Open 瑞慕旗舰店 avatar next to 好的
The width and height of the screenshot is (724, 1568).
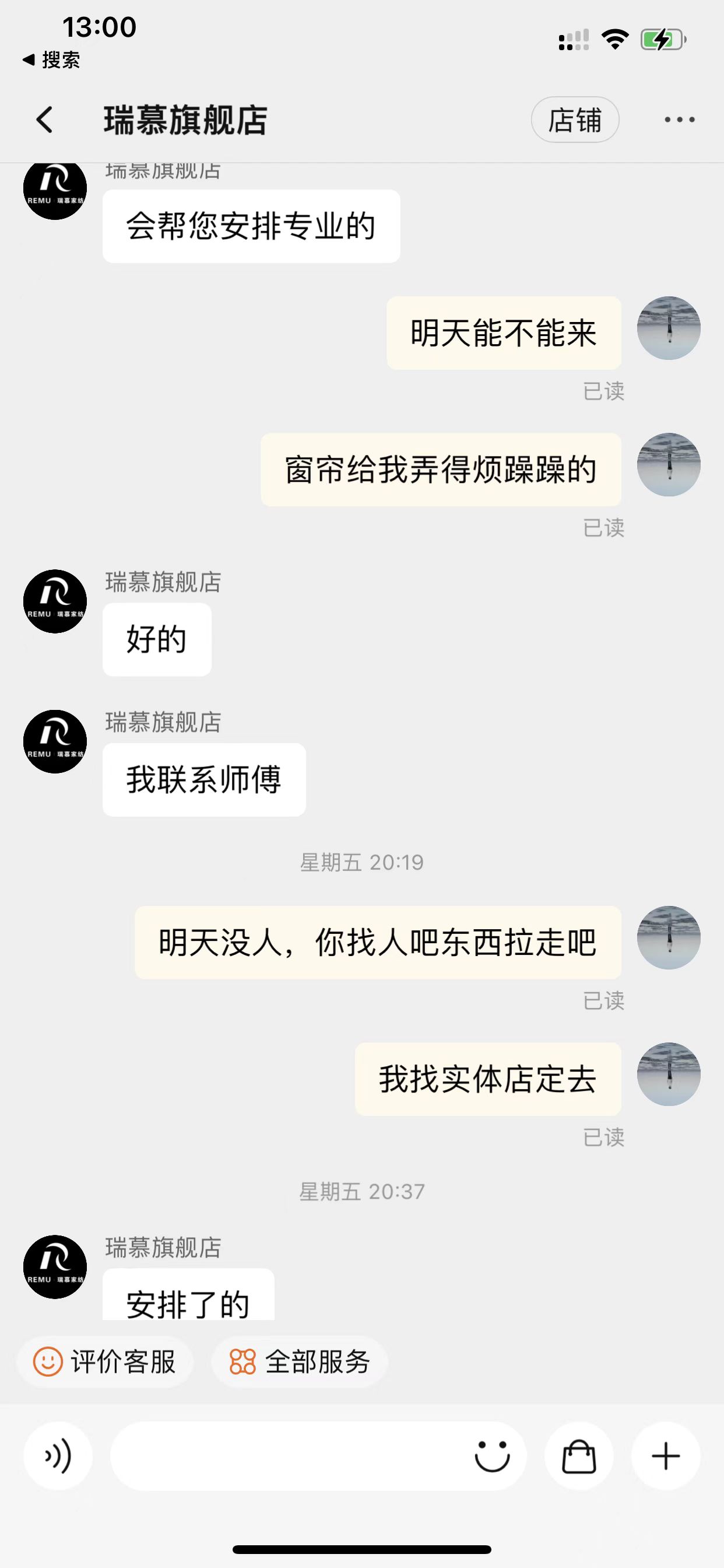click(55, 601)
